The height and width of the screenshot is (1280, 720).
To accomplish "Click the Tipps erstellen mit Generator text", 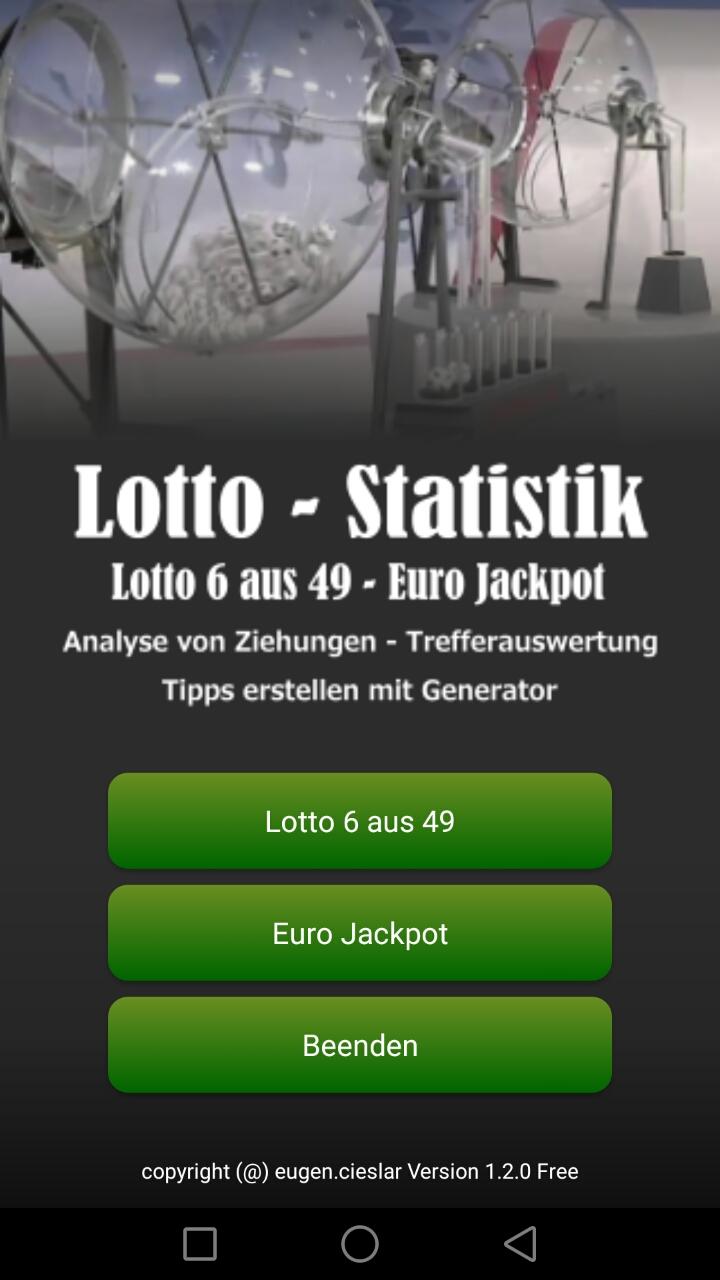I will [360, 690].
